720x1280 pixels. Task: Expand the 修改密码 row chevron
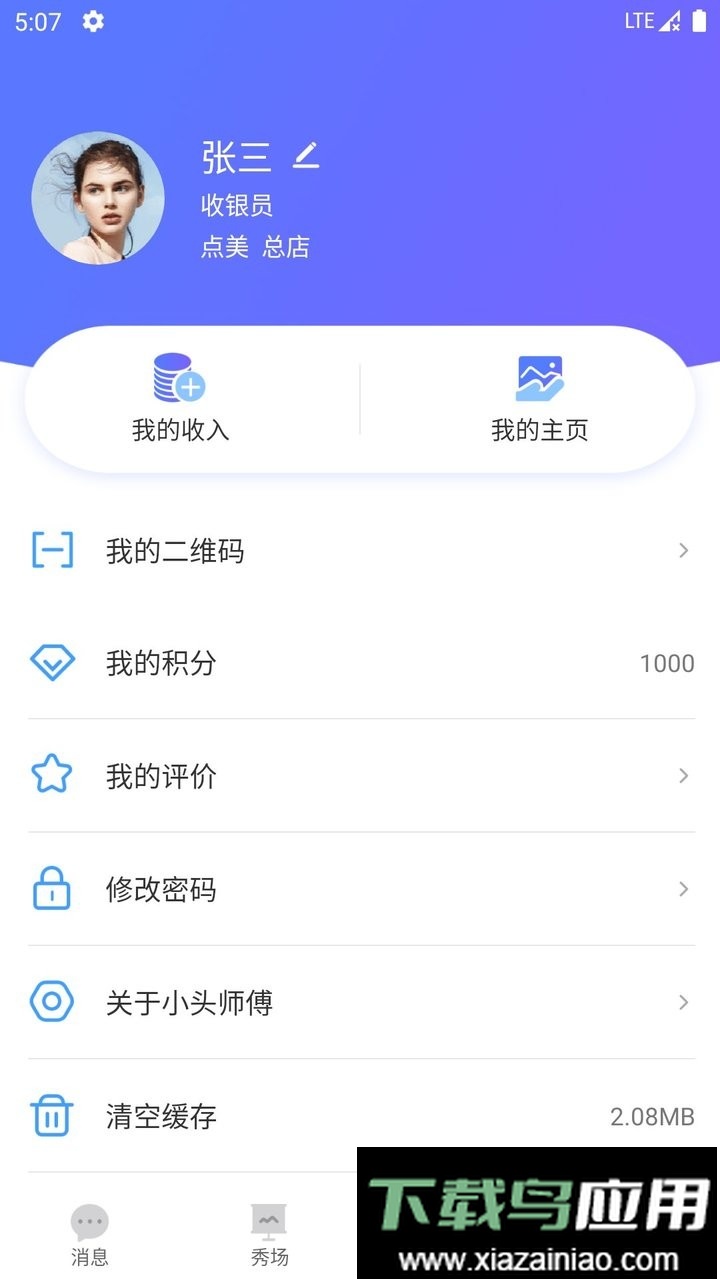[x=684, y=889]
